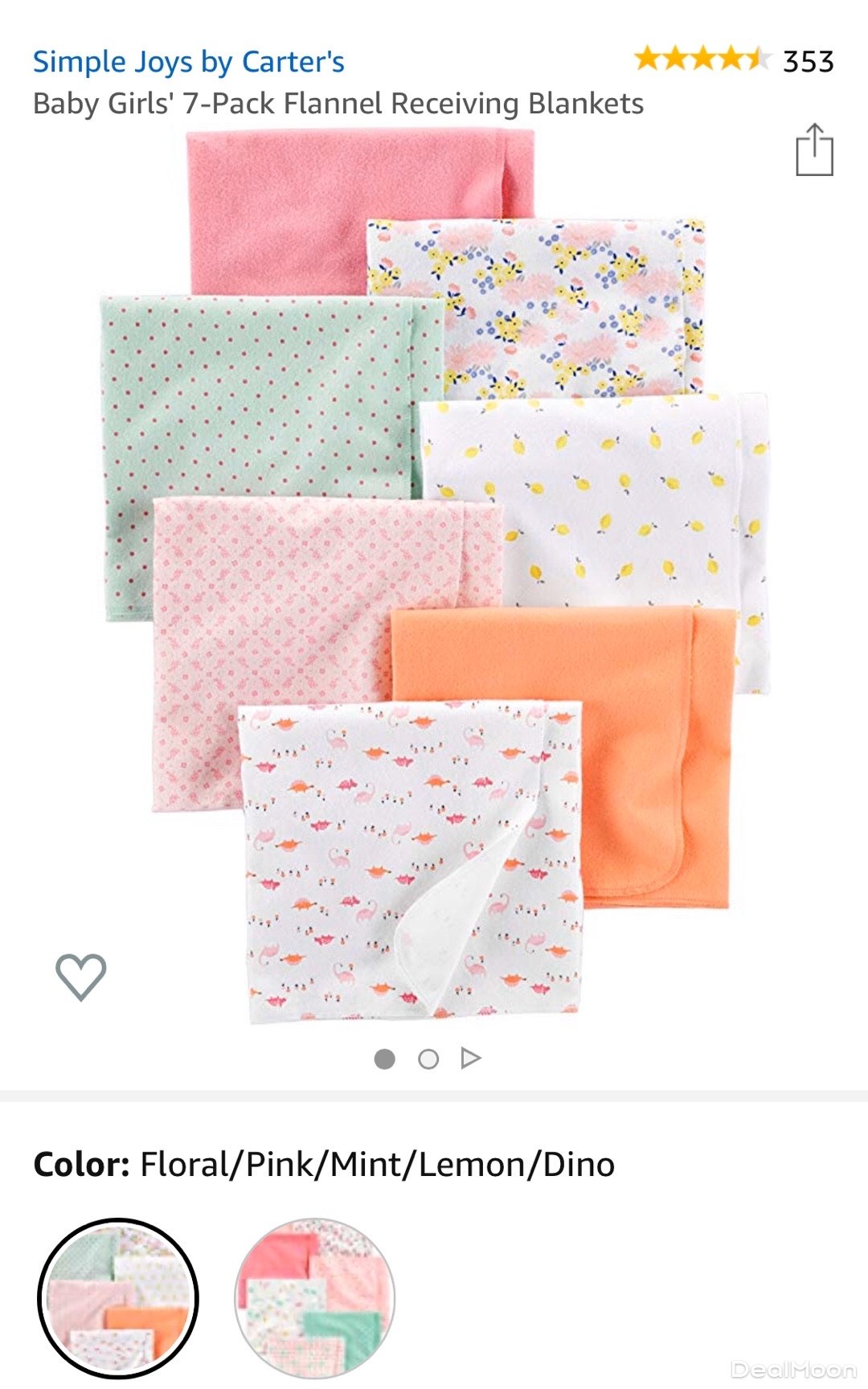Share this product
This screenshot has width=868, height=1389.
[x=814, y=150]
